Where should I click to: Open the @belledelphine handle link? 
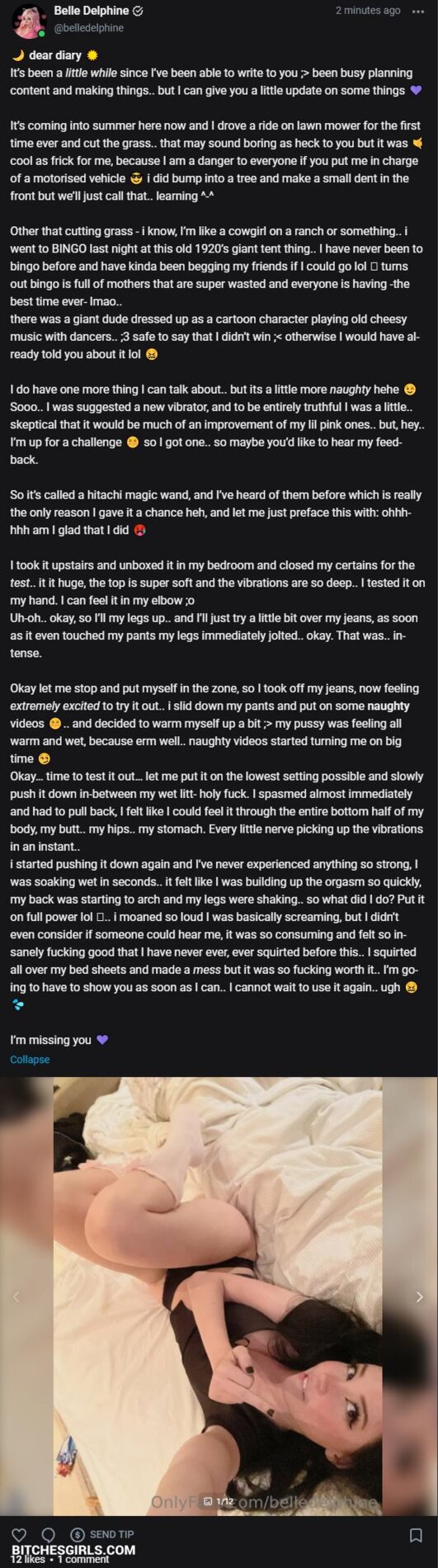click(89, 28)
